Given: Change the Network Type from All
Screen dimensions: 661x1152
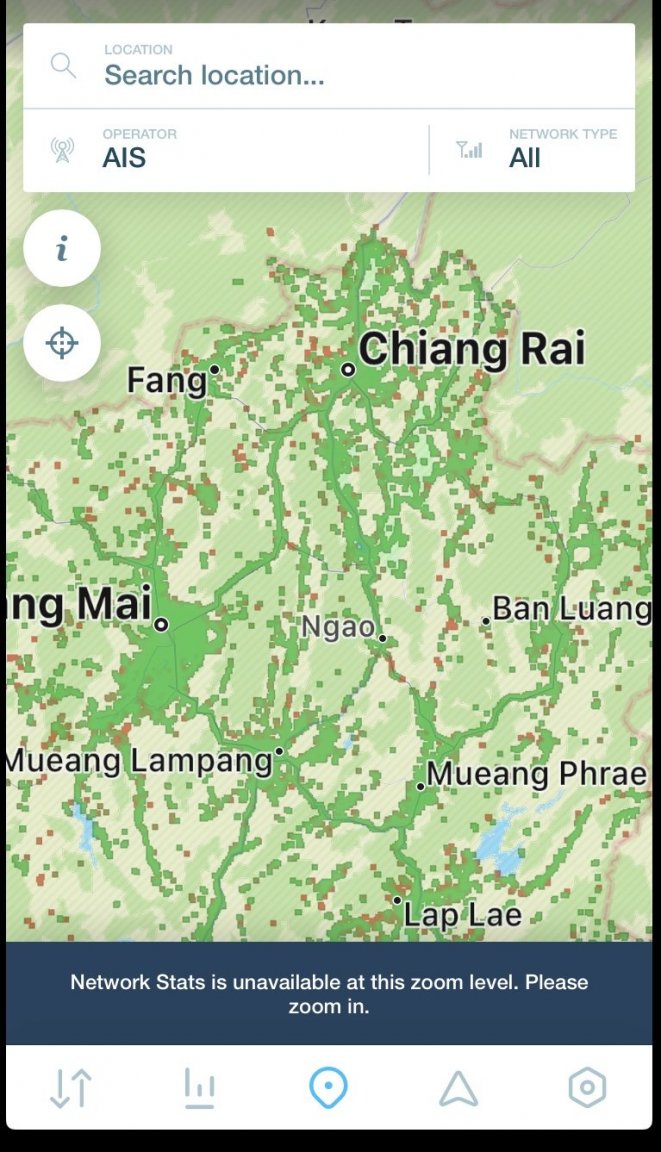Looking at the screenshot, I should coord(534,149).
